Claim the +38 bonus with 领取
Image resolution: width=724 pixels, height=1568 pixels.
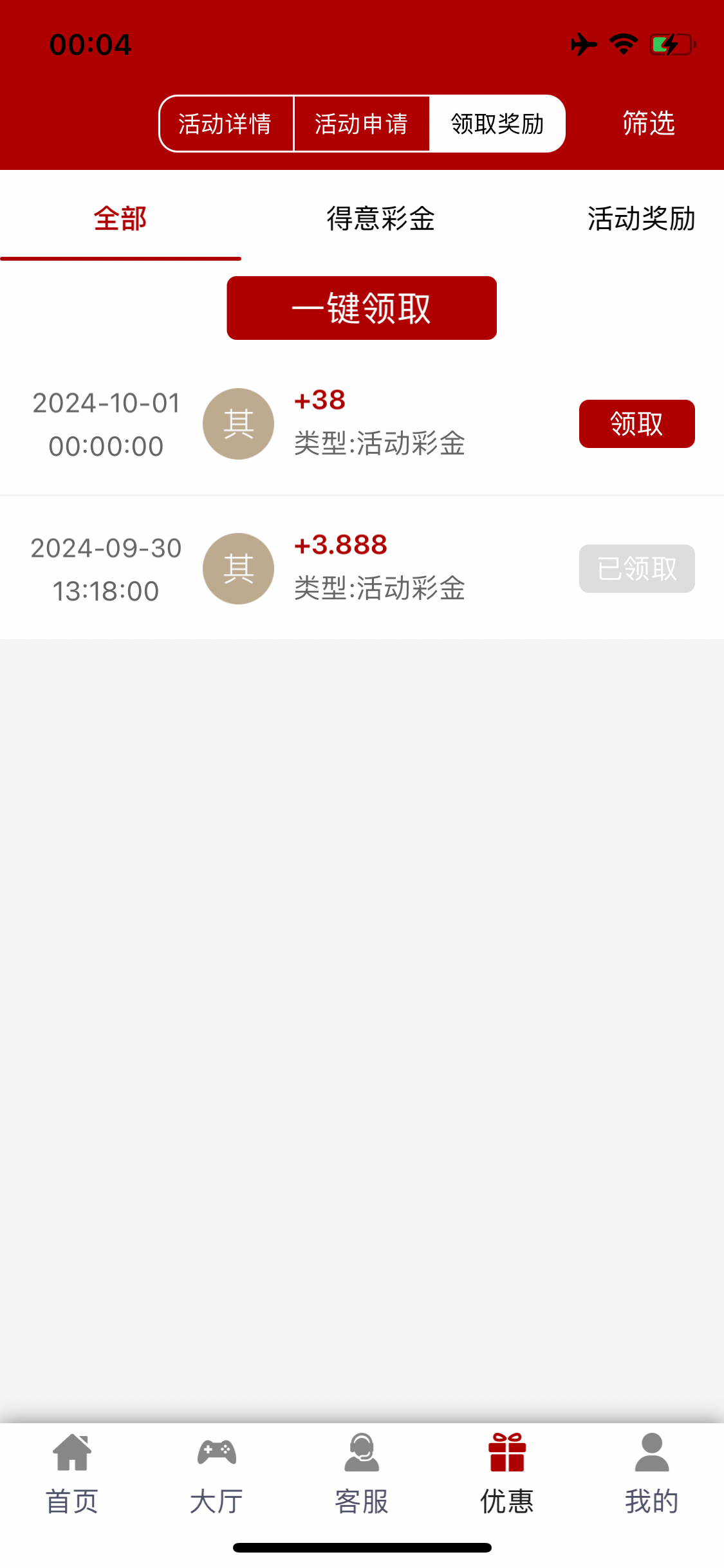click(636, 424)
